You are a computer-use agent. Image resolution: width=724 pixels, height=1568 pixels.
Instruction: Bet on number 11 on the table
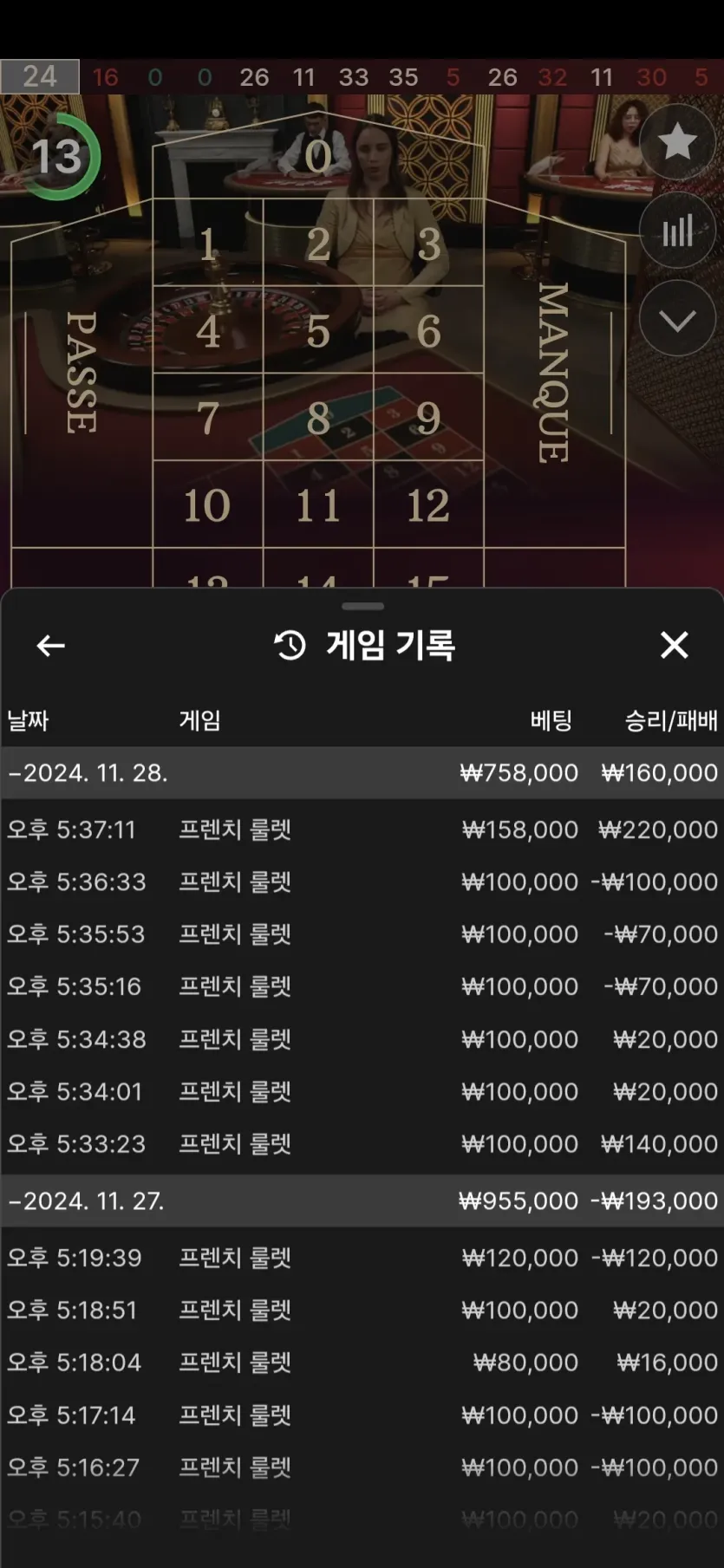318,505
